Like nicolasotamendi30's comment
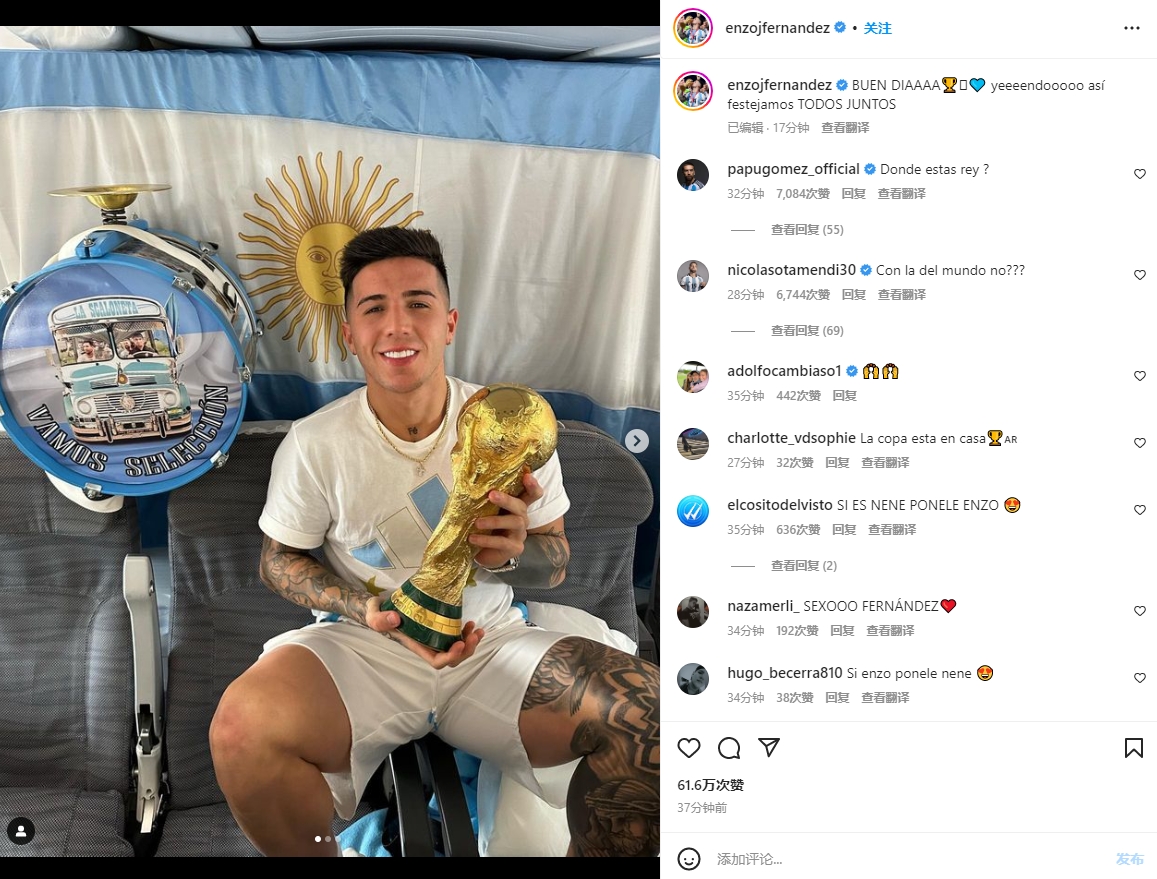The height and width of the screenshot is (879, 1157). coord(1139,275)
